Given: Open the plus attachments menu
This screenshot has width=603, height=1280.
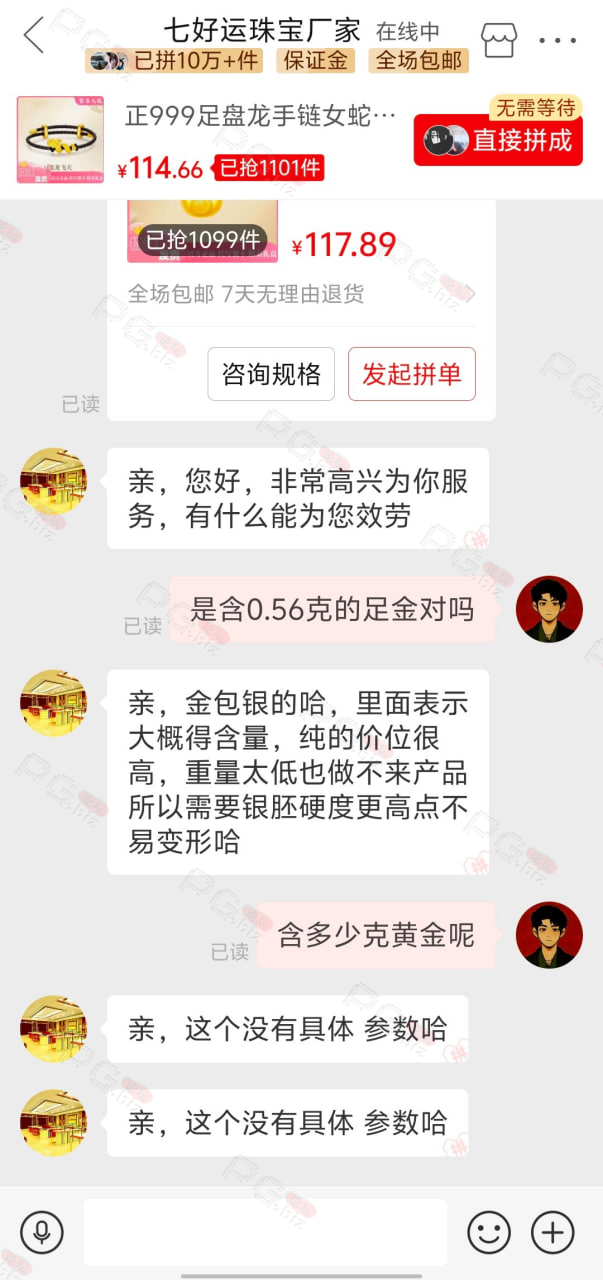Looking at the screenshot, I should pyautogui.click(x=553, y=1232).
